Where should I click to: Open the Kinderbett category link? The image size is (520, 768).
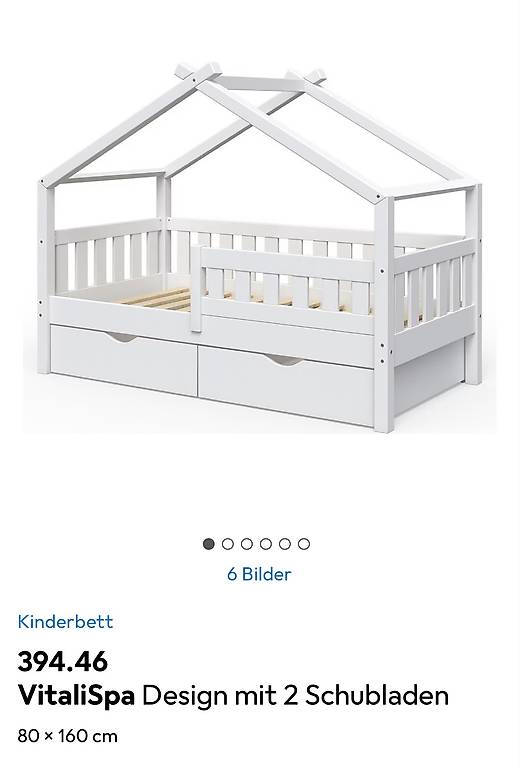65,622
